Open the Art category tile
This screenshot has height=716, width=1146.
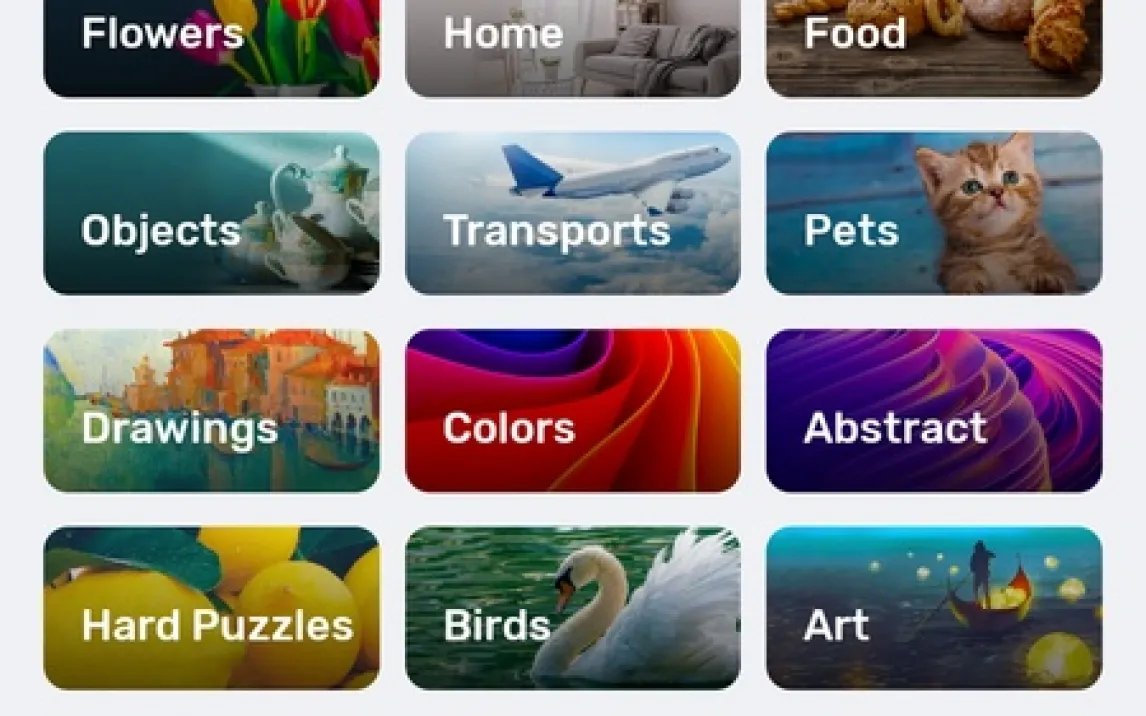pos(933,607)
